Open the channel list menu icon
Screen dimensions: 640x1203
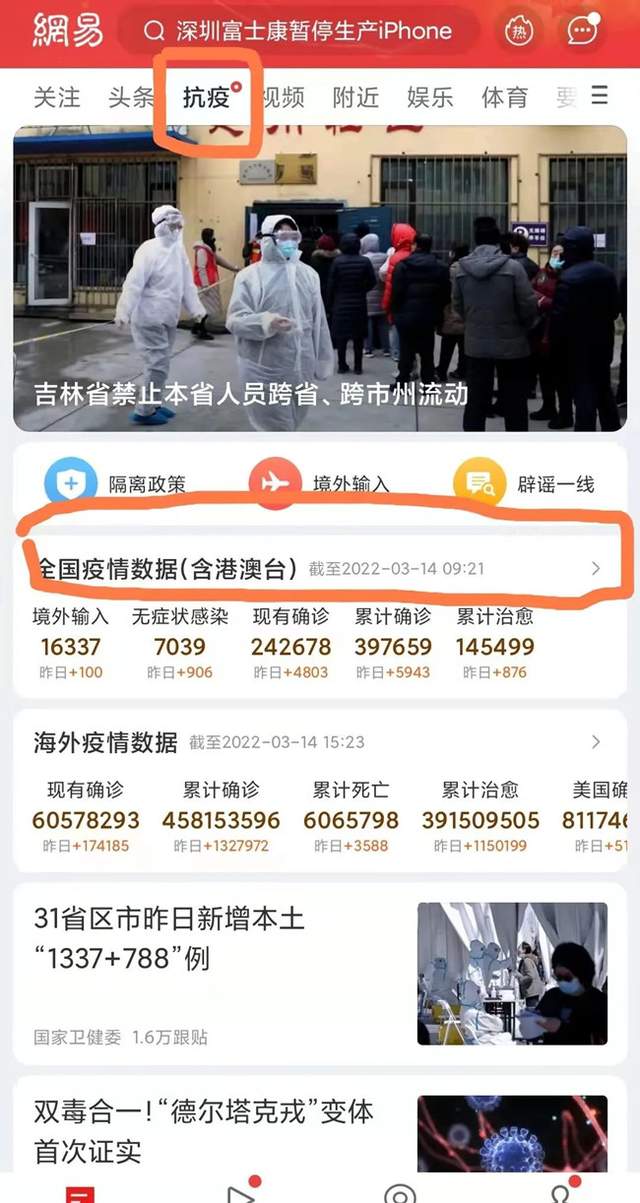(x=600, y=95)
